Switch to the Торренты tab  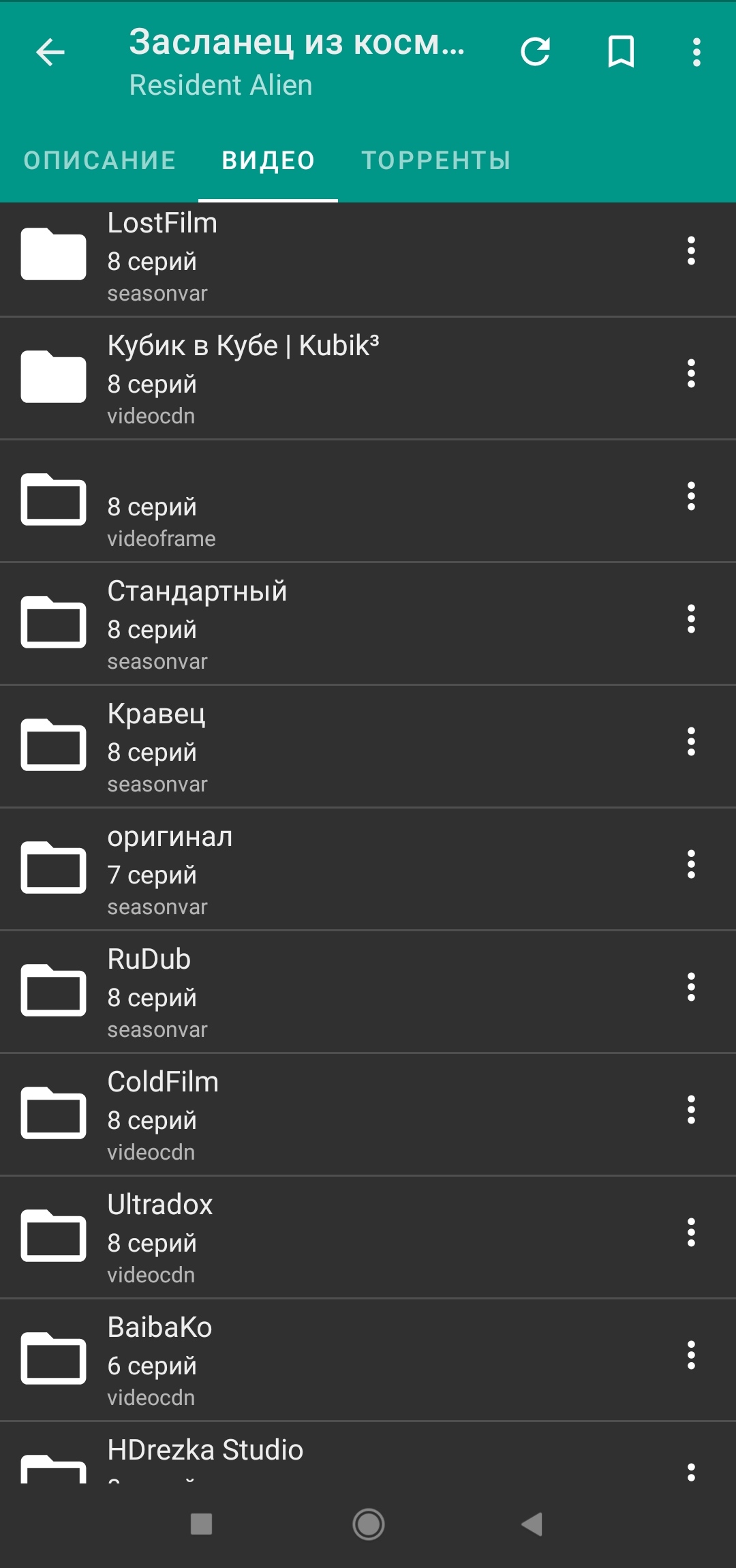436,161
